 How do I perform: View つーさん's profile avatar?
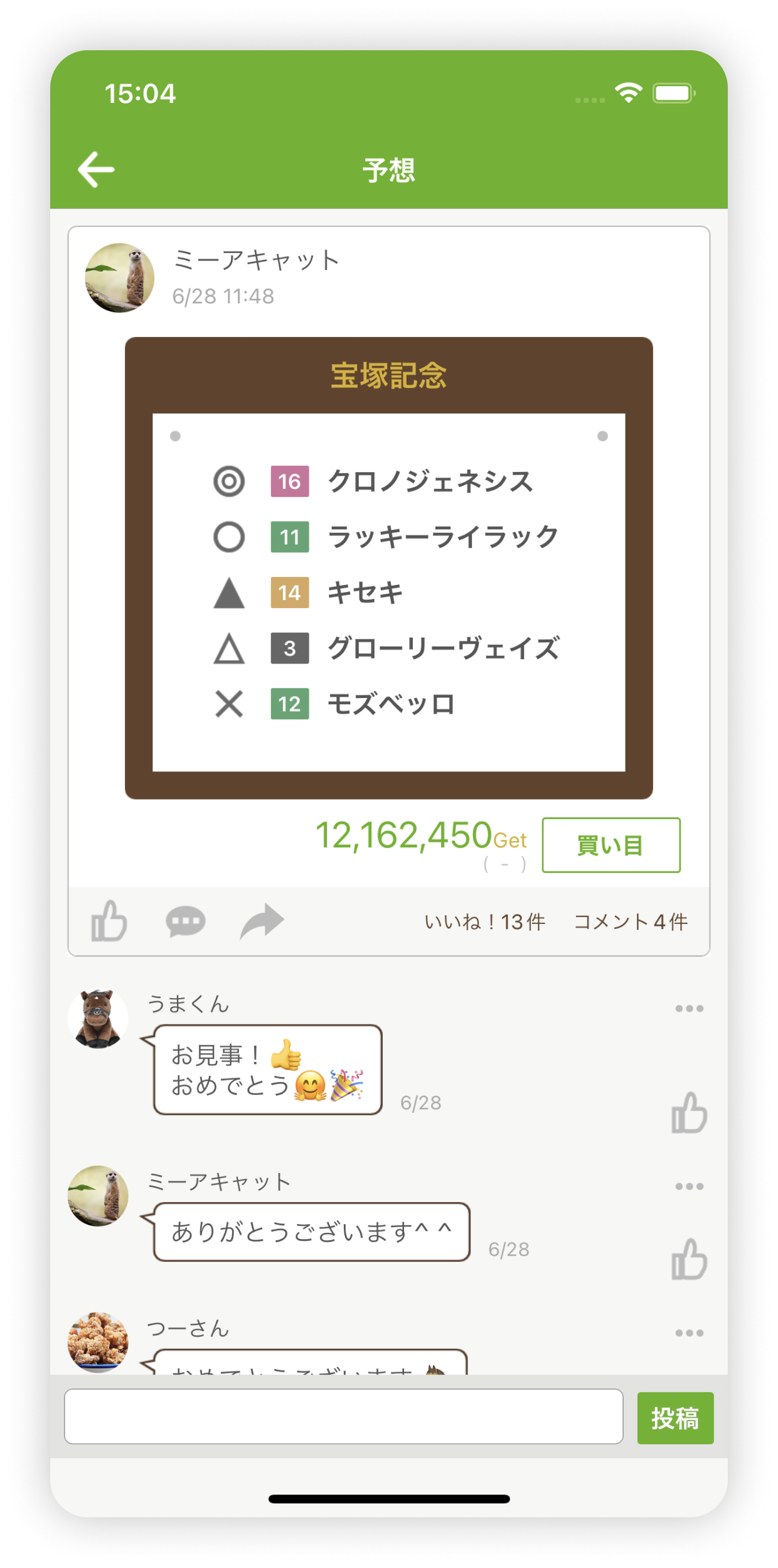pyautogui.click(x=98, y=1341)
